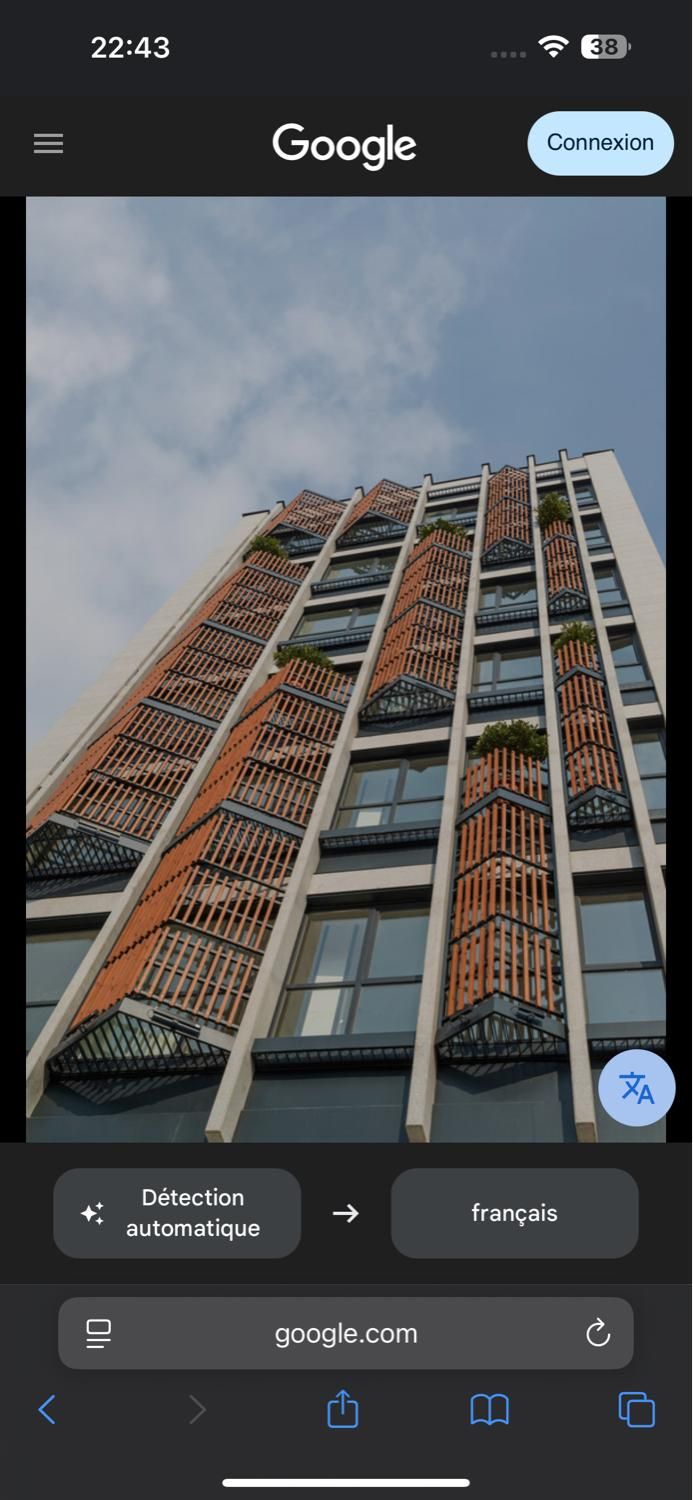693x1500 pixels.
Task: Open the hamburger menu
Action: [x=48, y=144]
